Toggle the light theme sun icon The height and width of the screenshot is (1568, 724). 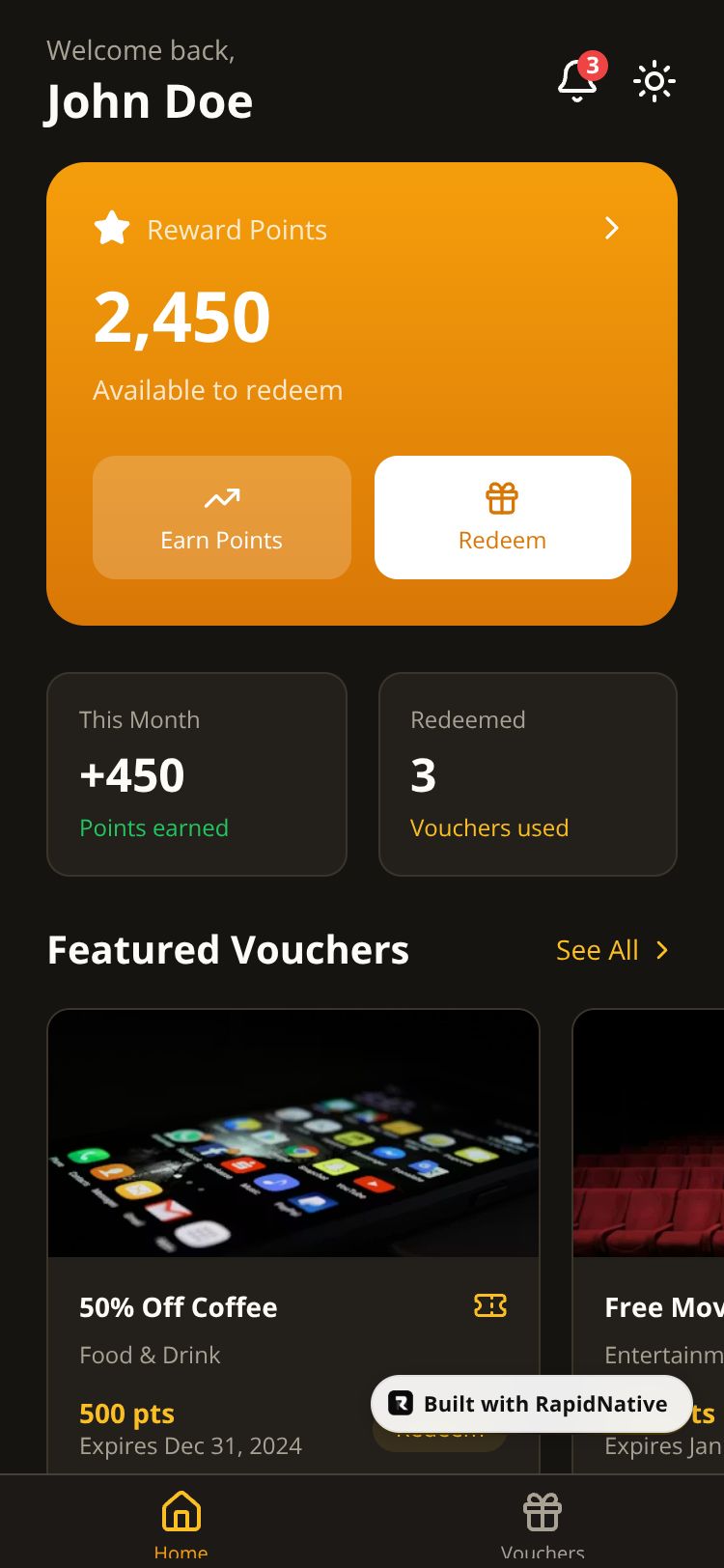pyautogui.click(x=654, y=81)
